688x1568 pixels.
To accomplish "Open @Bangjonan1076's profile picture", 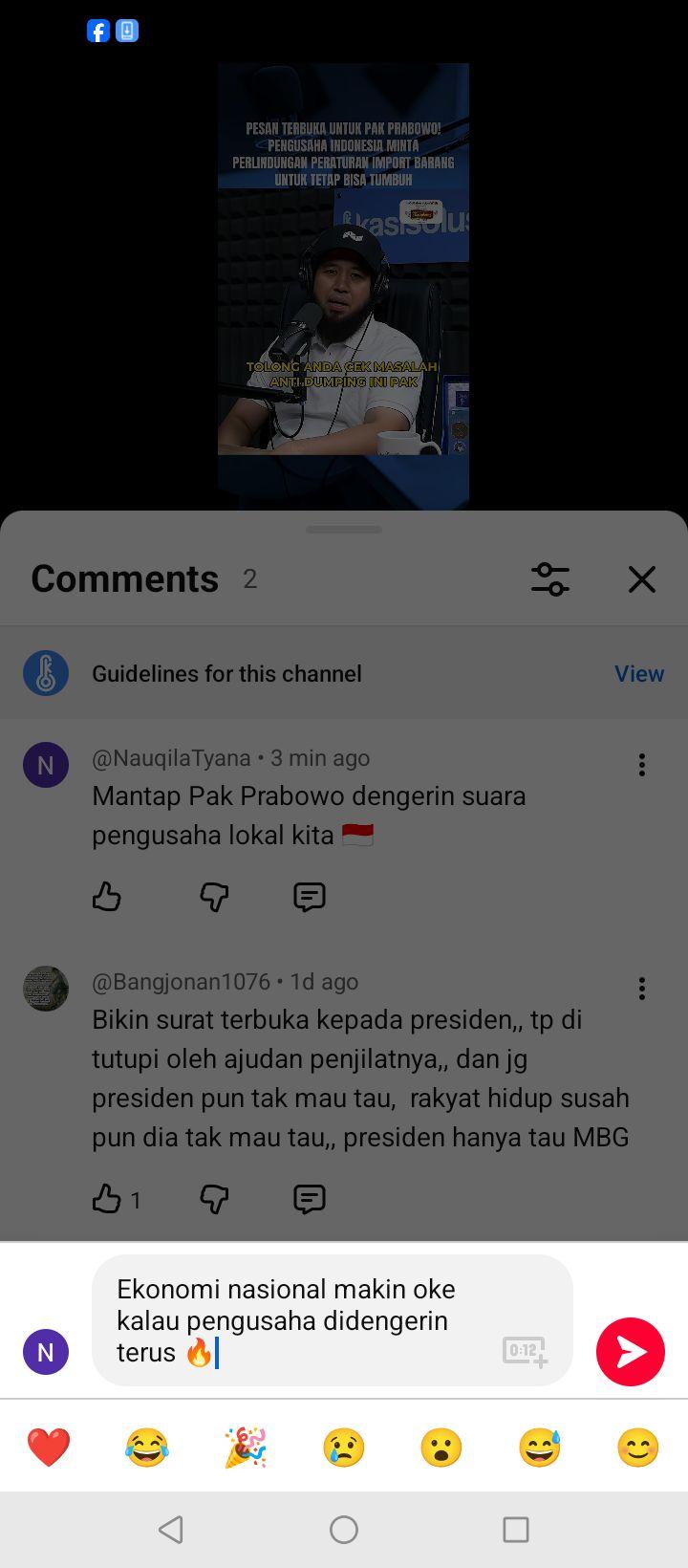I will point(46,989).
